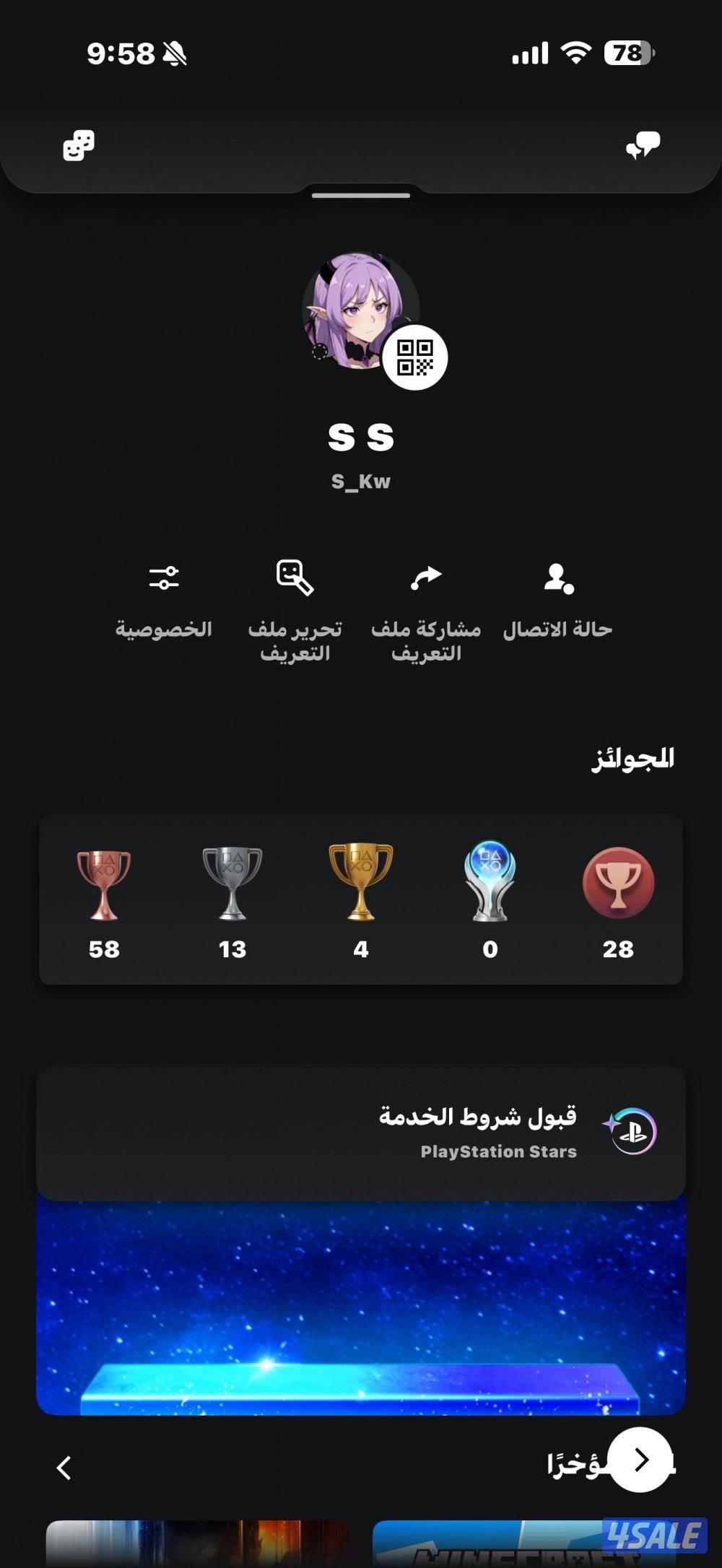Screen dimensions: 722x1568
Task: Select the gold trophy showing 4
Action: tap(361, 882)
